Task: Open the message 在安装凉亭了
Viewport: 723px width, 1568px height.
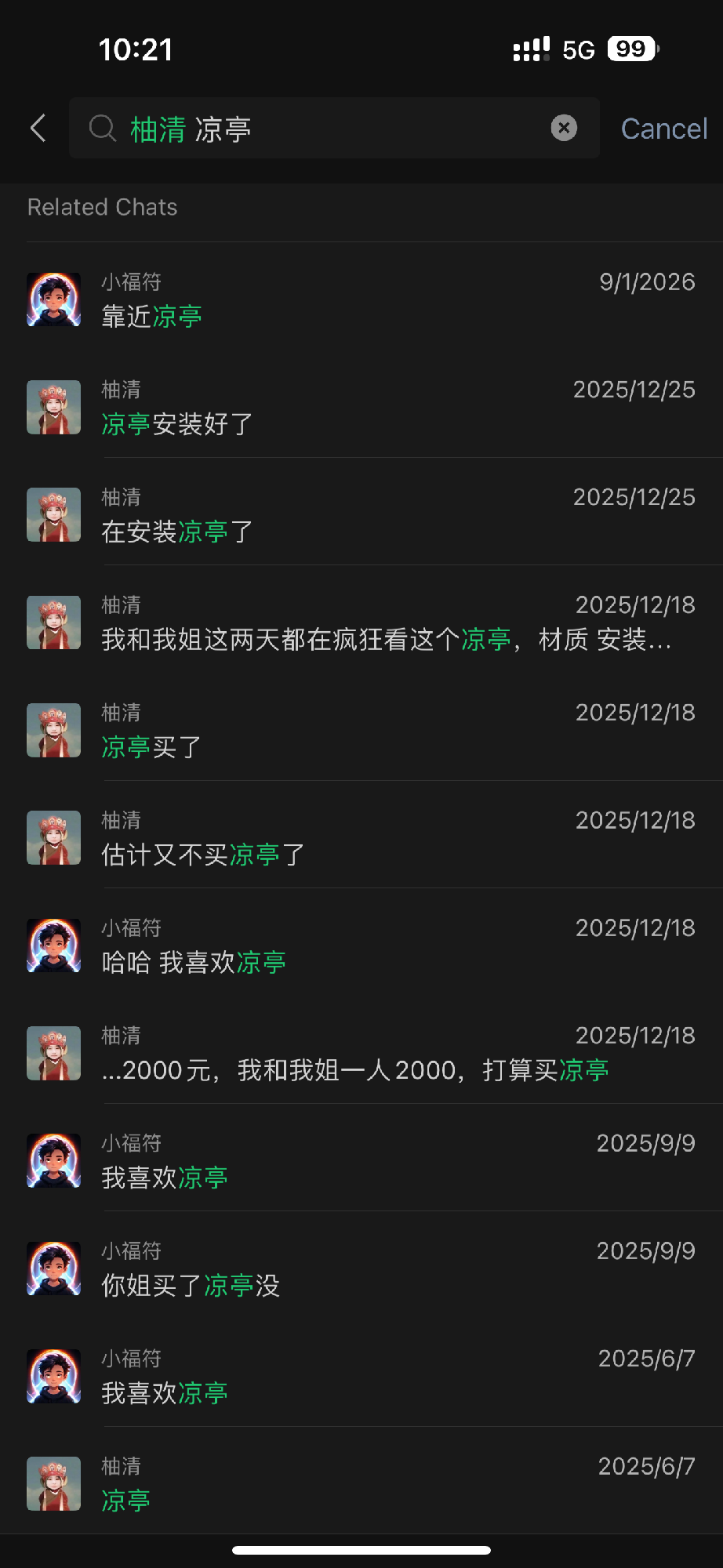Action: coord(361,515)
